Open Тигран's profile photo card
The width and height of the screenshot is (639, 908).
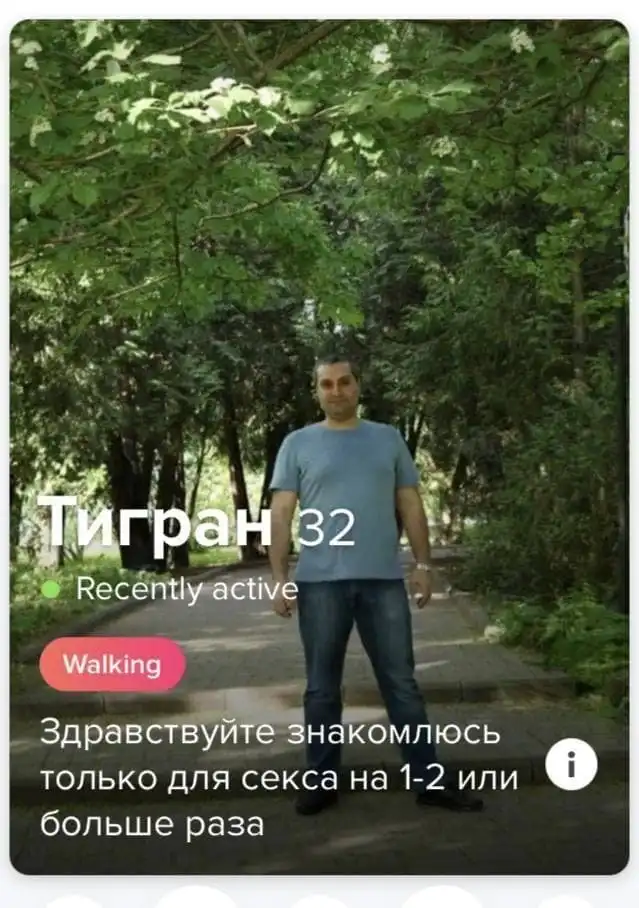320,300
